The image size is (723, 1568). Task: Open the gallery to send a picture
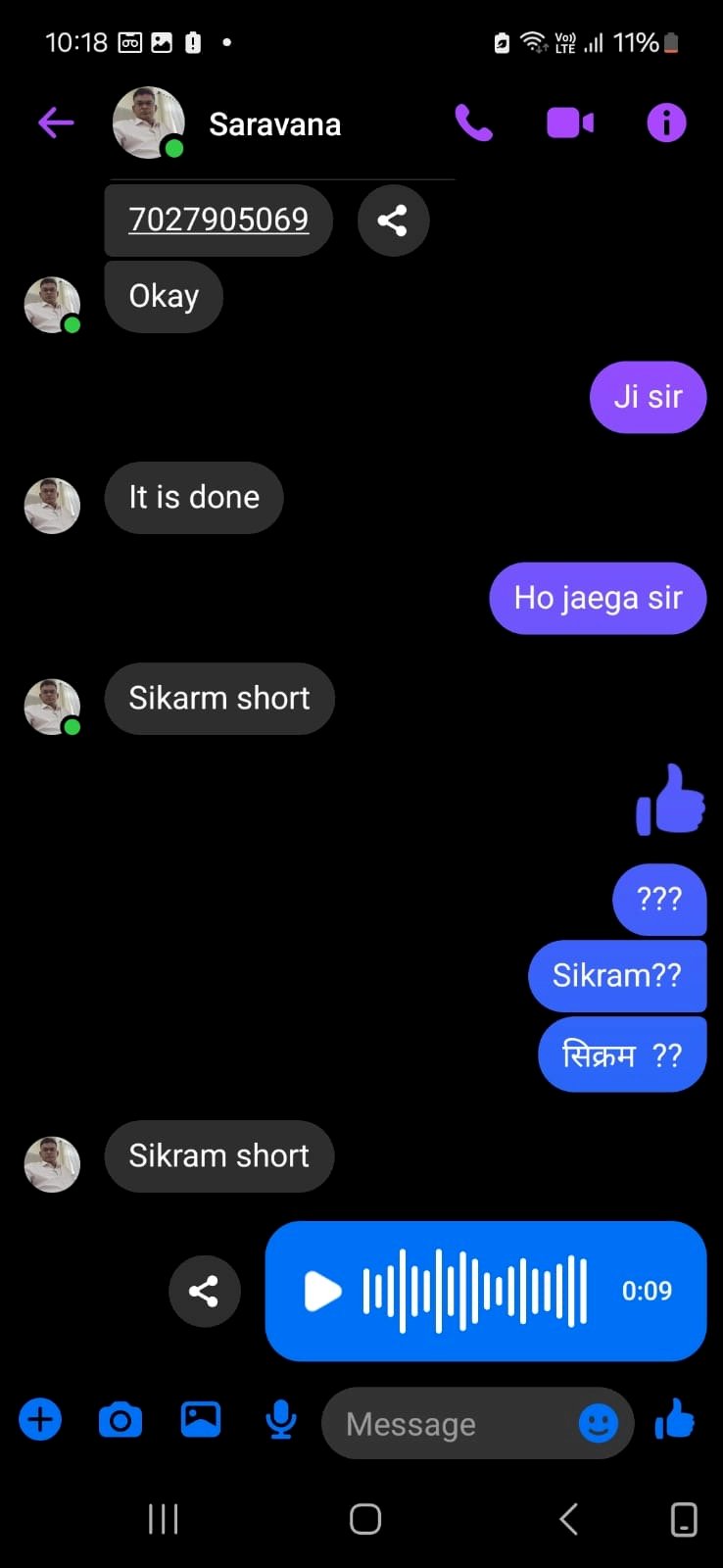tap(201, 1420)
